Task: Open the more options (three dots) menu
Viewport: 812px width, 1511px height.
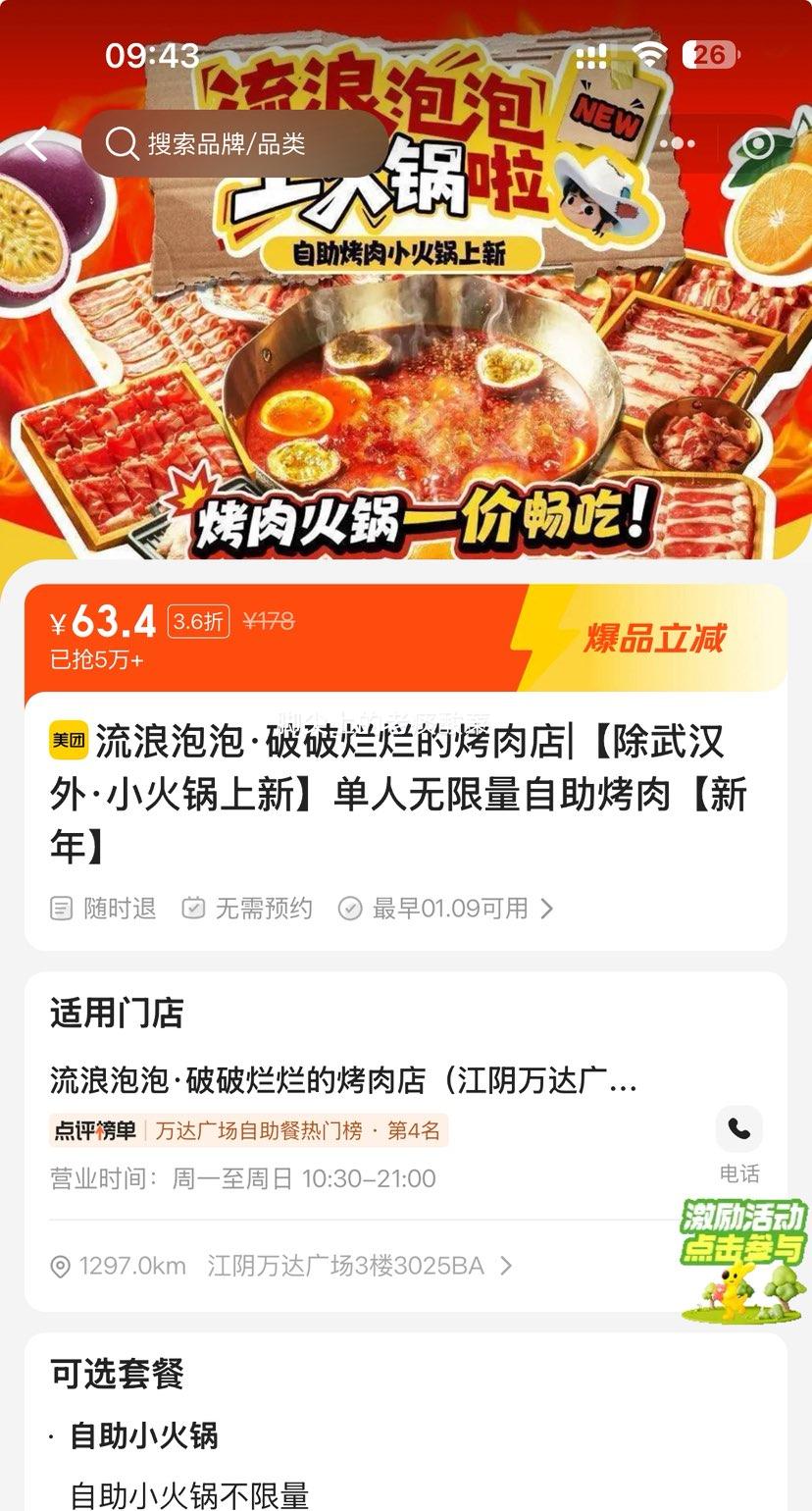Action: click(x=679, y=143)
